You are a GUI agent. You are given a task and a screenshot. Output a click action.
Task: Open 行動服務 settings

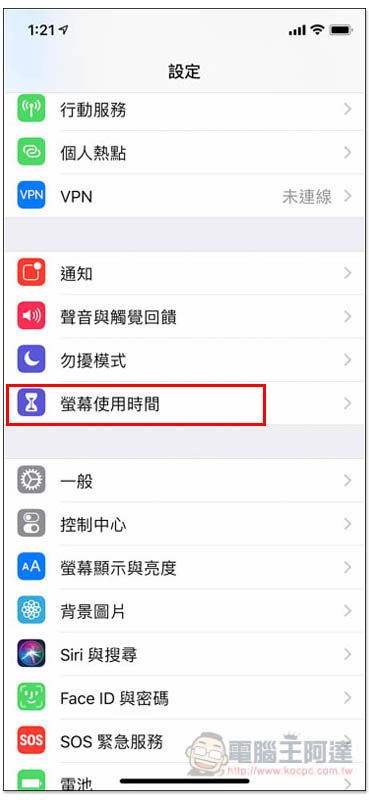tap(184, 109)
